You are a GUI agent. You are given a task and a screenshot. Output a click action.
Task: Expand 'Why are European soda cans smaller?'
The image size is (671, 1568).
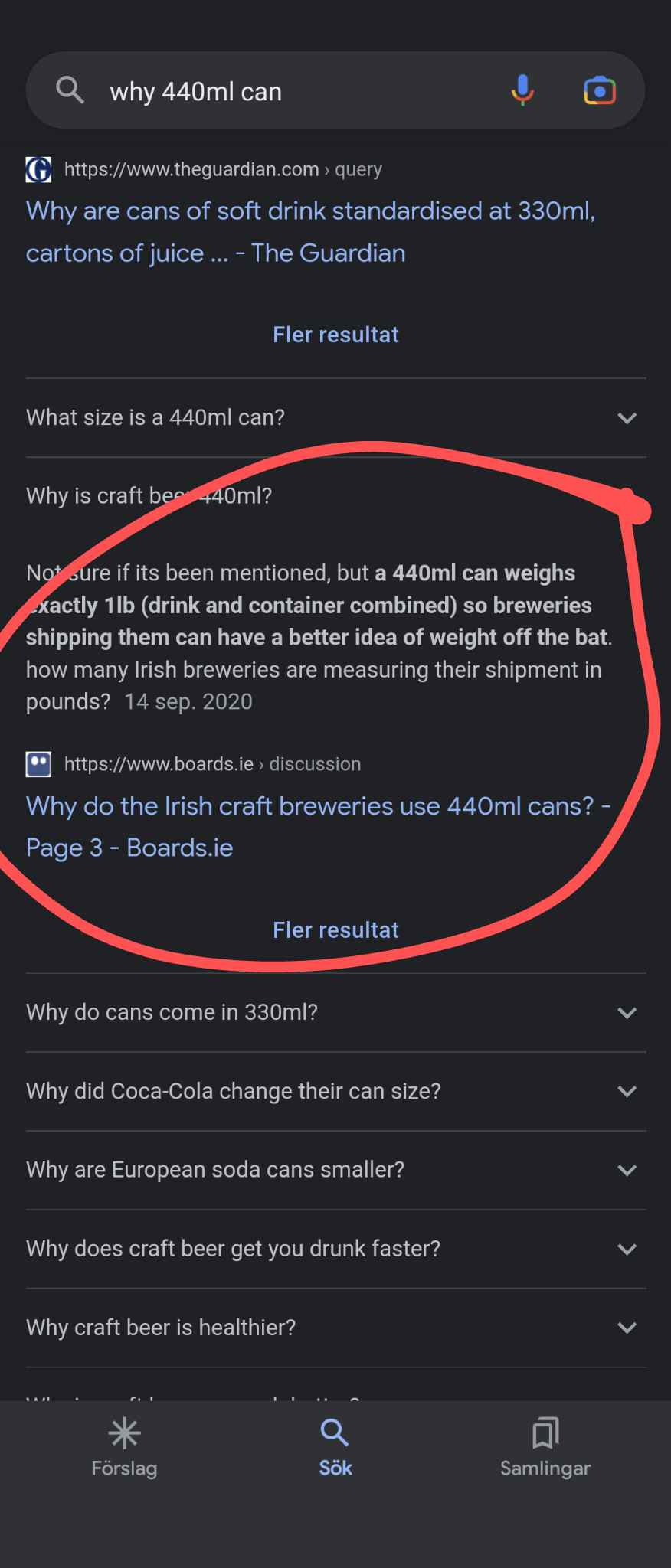click(335, 1170)
